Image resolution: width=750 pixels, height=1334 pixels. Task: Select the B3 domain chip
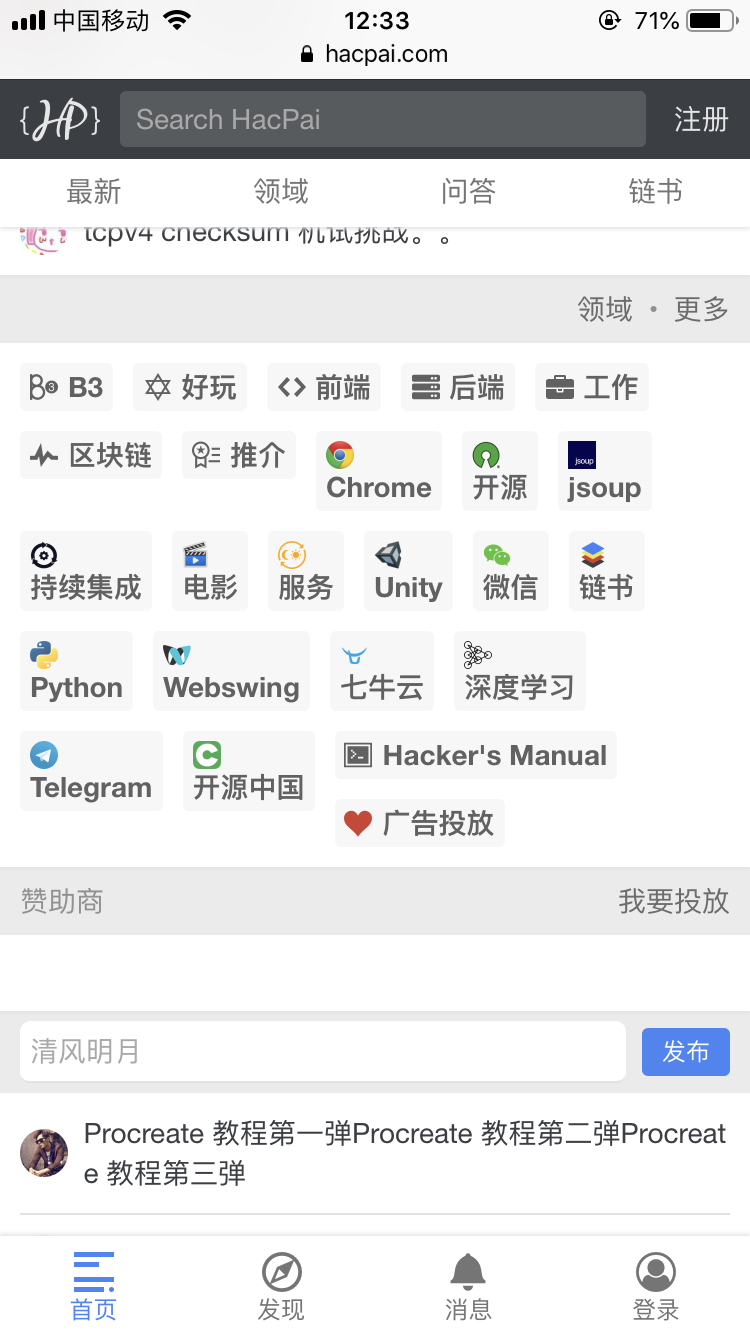pyautogui.click(x=66, y=387)
